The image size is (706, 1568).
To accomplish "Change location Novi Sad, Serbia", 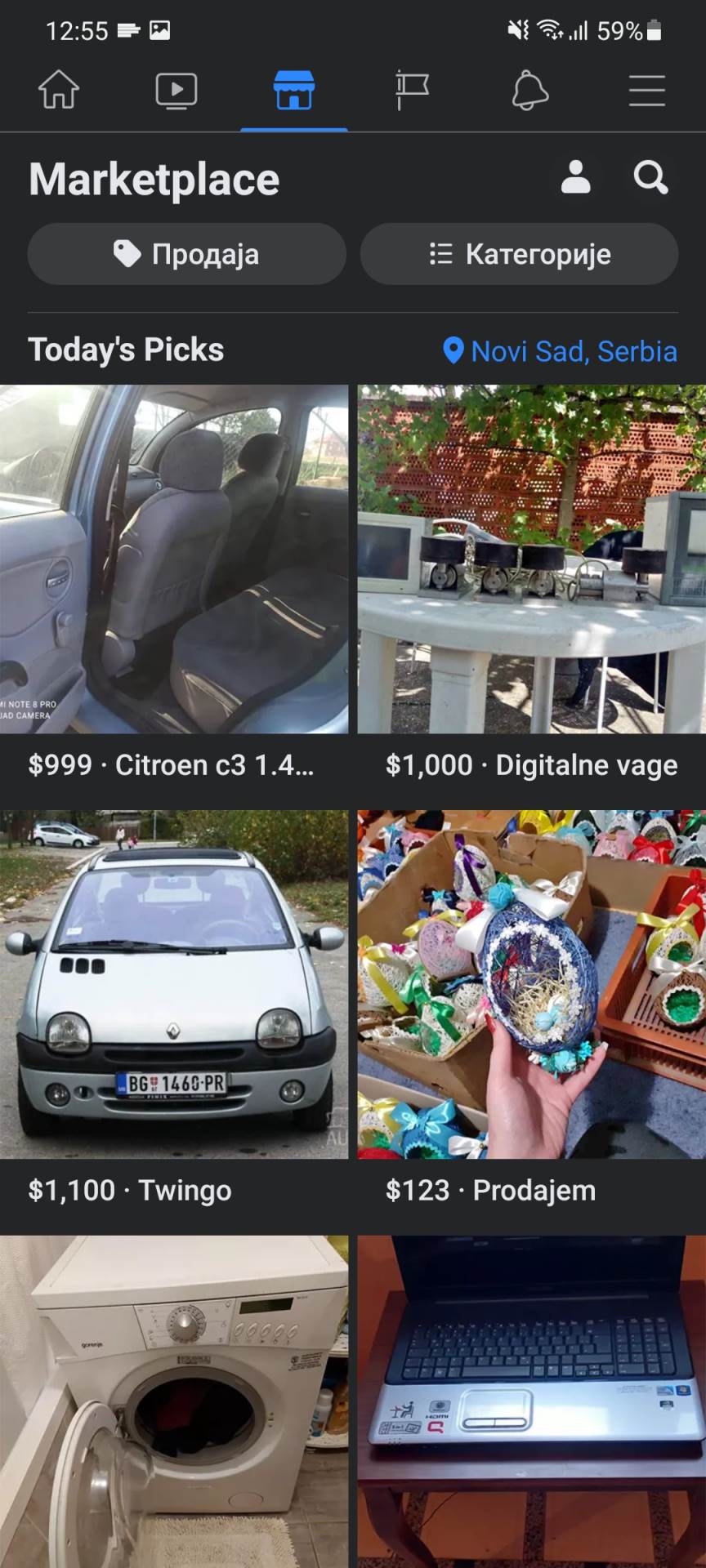I will click(x=561, y=351).
